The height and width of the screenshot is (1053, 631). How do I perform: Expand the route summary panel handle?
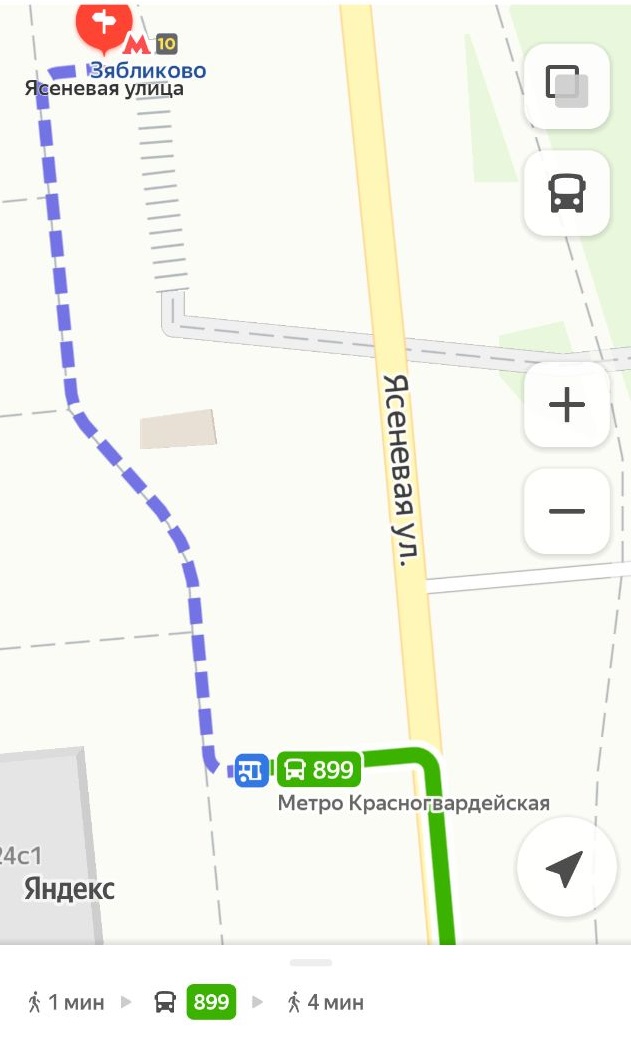click(x=311, y=962)
